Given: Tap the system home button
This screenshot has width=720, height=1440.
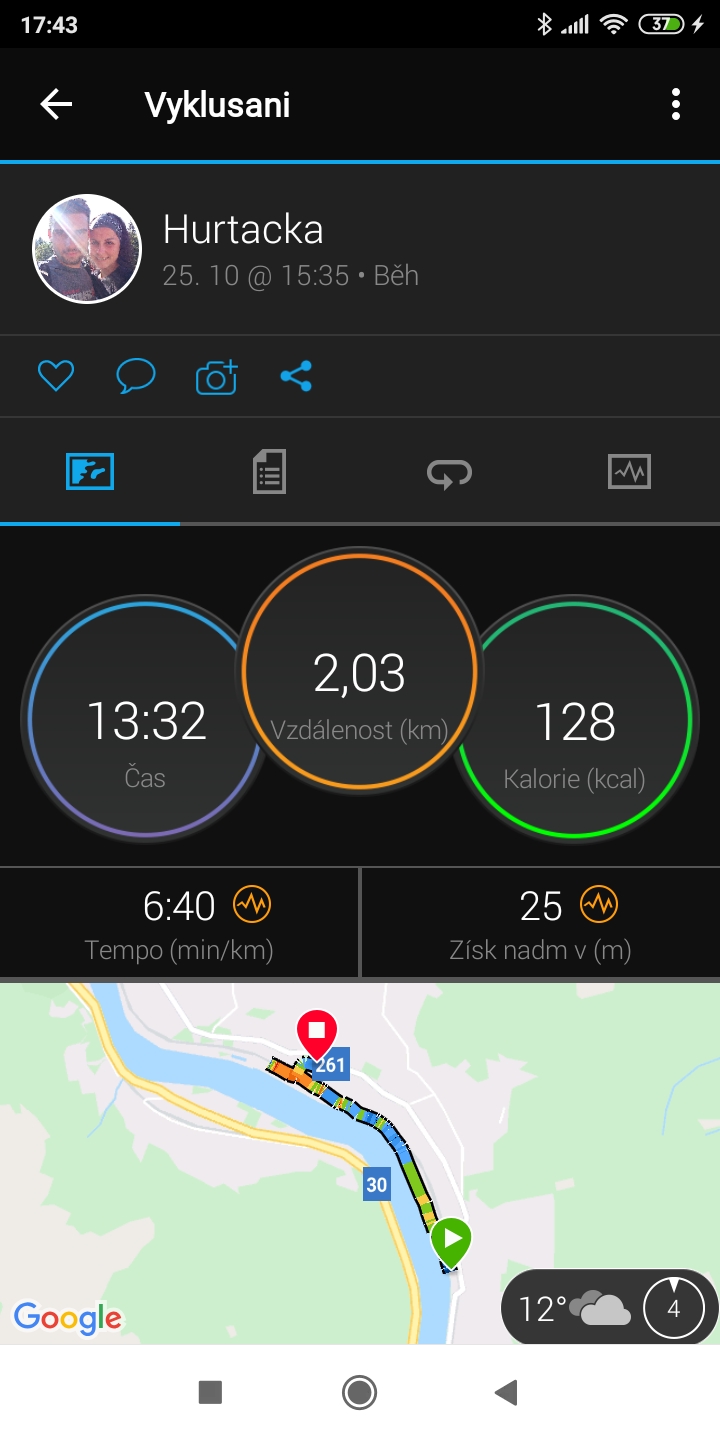Looking at the screenshot, I should [x=359, y=1392].
